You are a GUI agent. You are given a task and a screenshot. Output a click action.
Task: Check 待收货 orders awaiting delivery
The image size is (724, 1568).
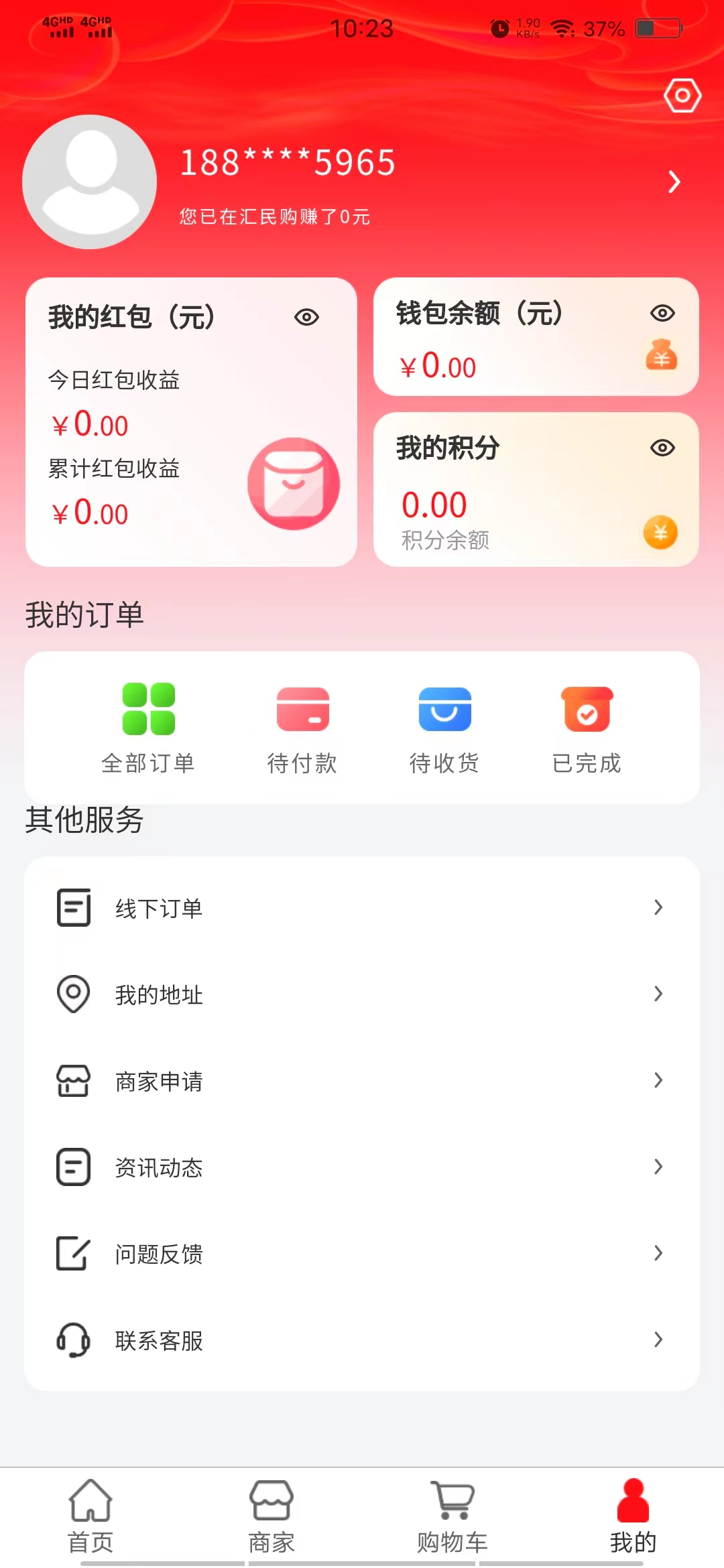pos(444,728)
